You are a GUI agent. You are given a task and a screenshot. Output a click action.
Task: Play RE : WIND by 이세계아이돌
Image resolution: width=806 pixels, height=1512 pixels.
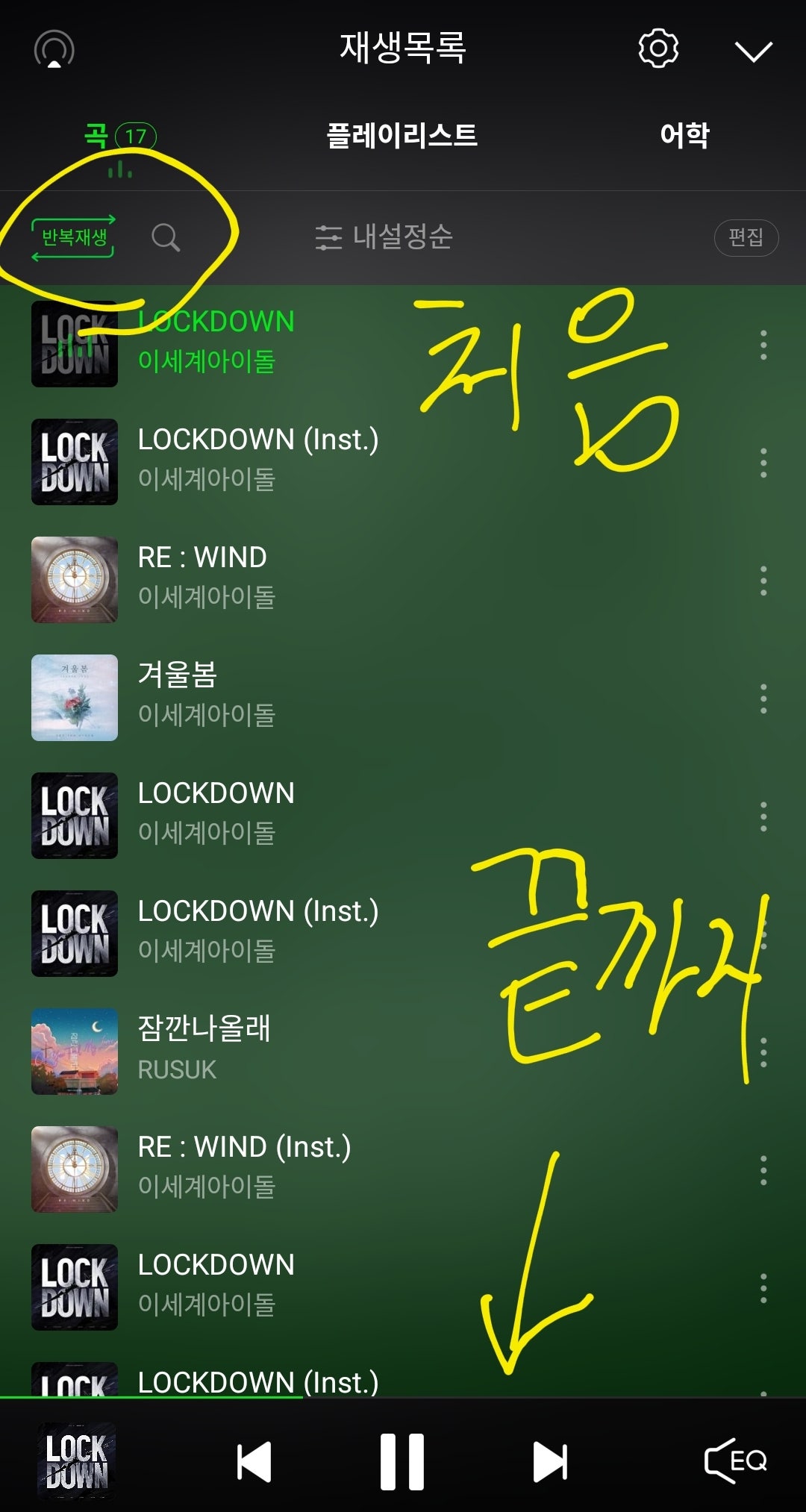click(224, 578)
